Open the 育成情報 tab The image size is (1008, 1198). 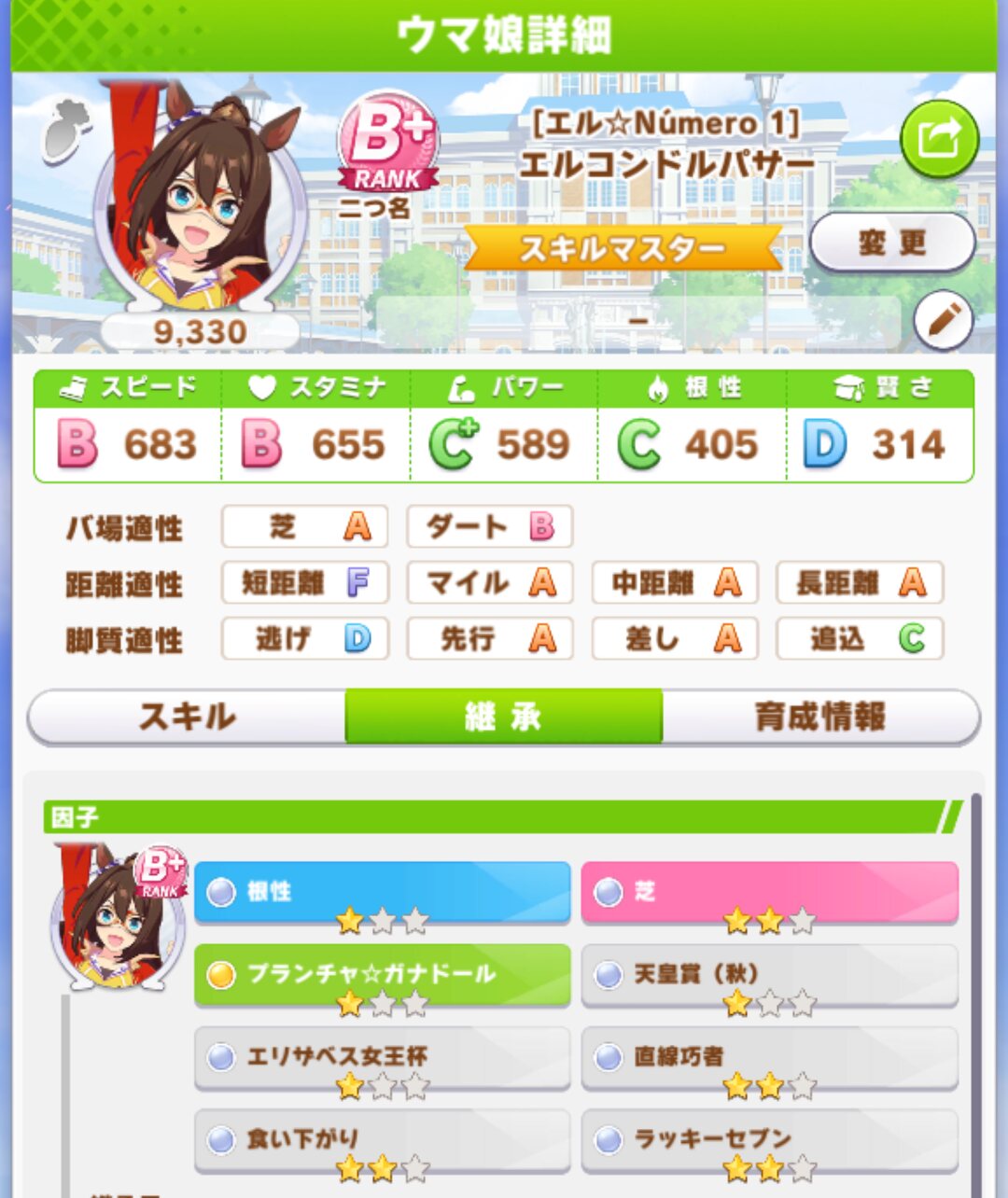point(819,717)
